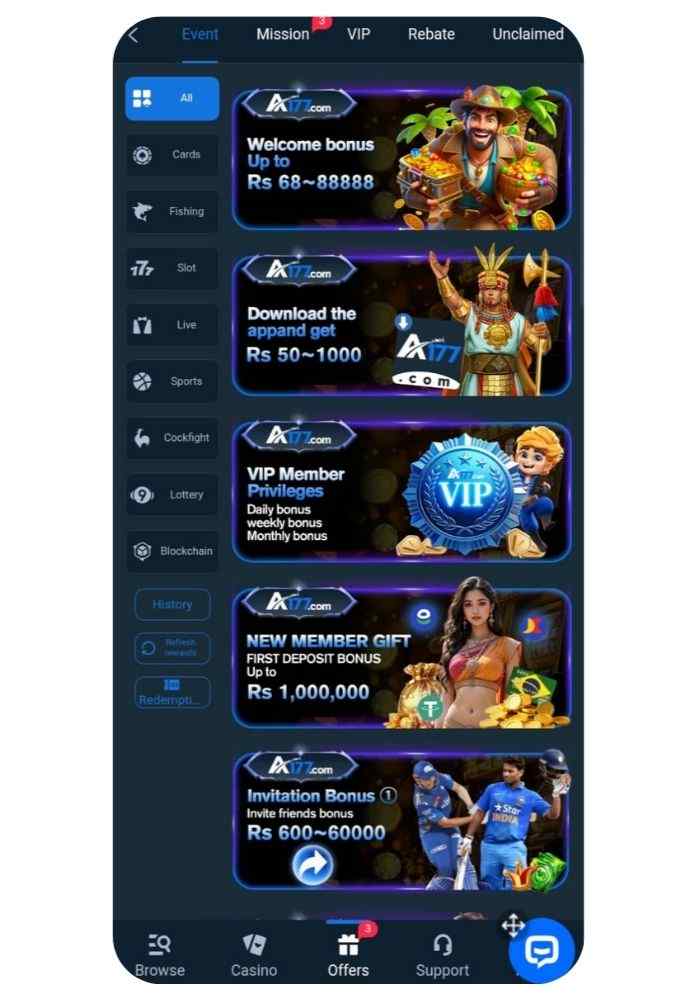Open the VIP tab
Viewport: 700px width, 1000px height.
pyautogui.click(x=358, y=34)
